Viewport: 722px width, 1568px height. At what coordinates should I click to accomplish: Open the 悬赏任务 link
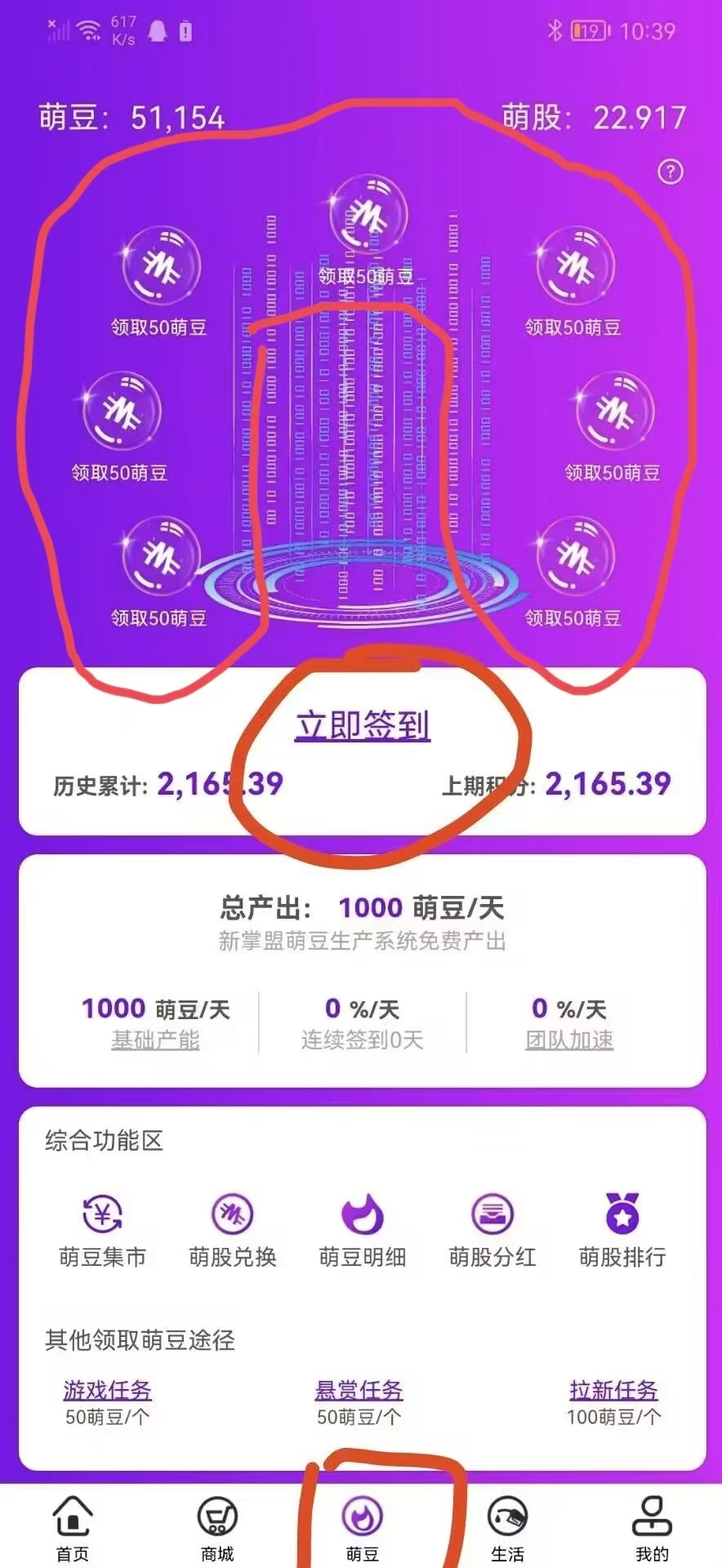point(359,1390)
